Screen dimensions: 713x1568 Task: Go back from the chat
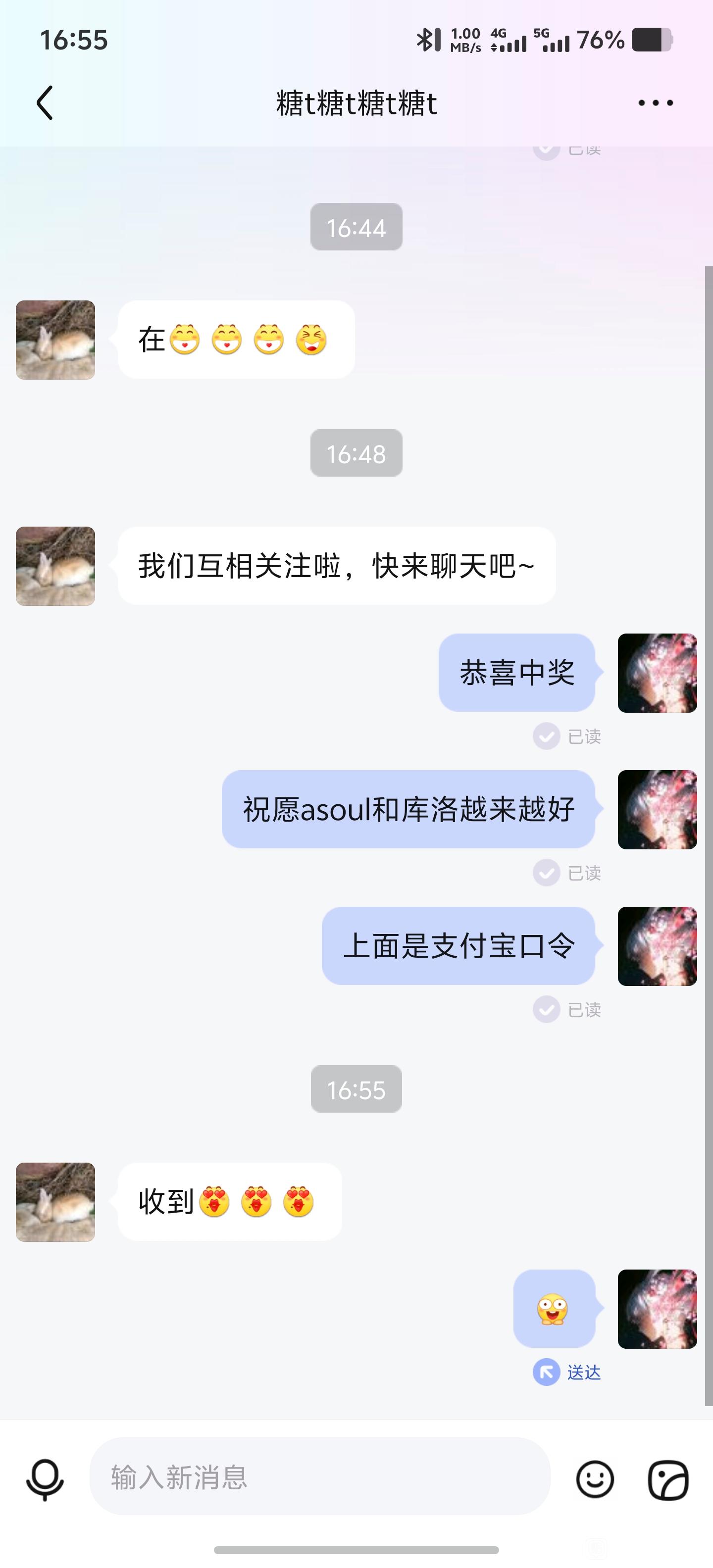tap(45, 102)
